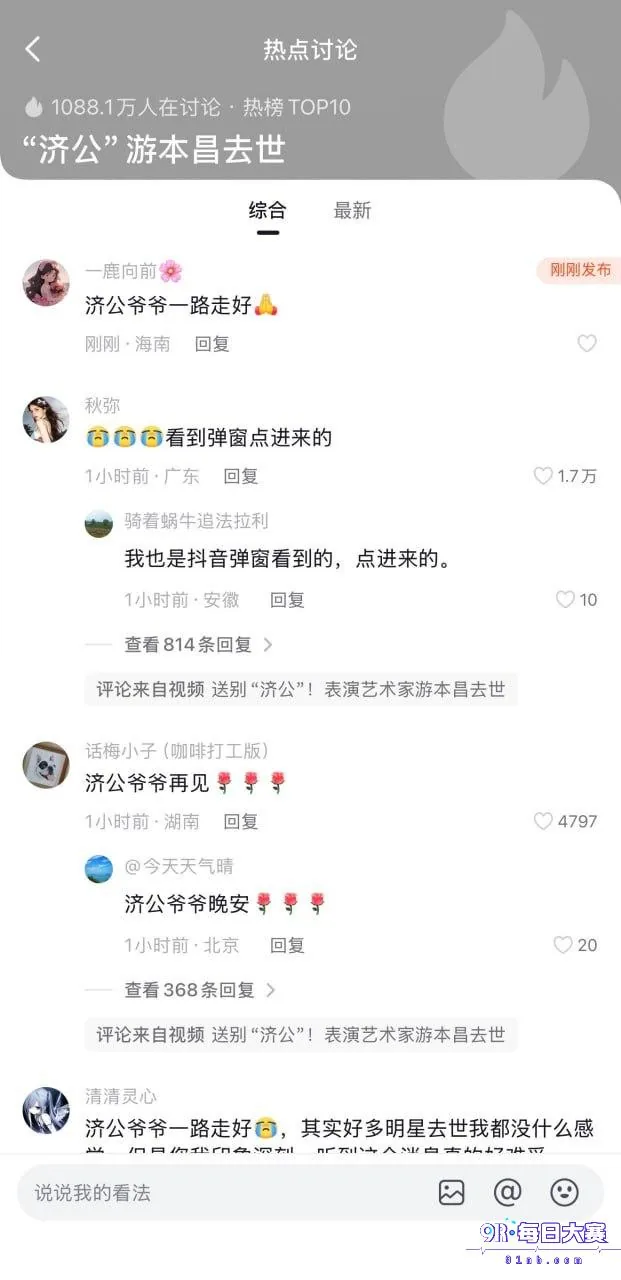Reply to 话梅小子's comment
Screen dimensions: 621x1280
tap(241, 821)
